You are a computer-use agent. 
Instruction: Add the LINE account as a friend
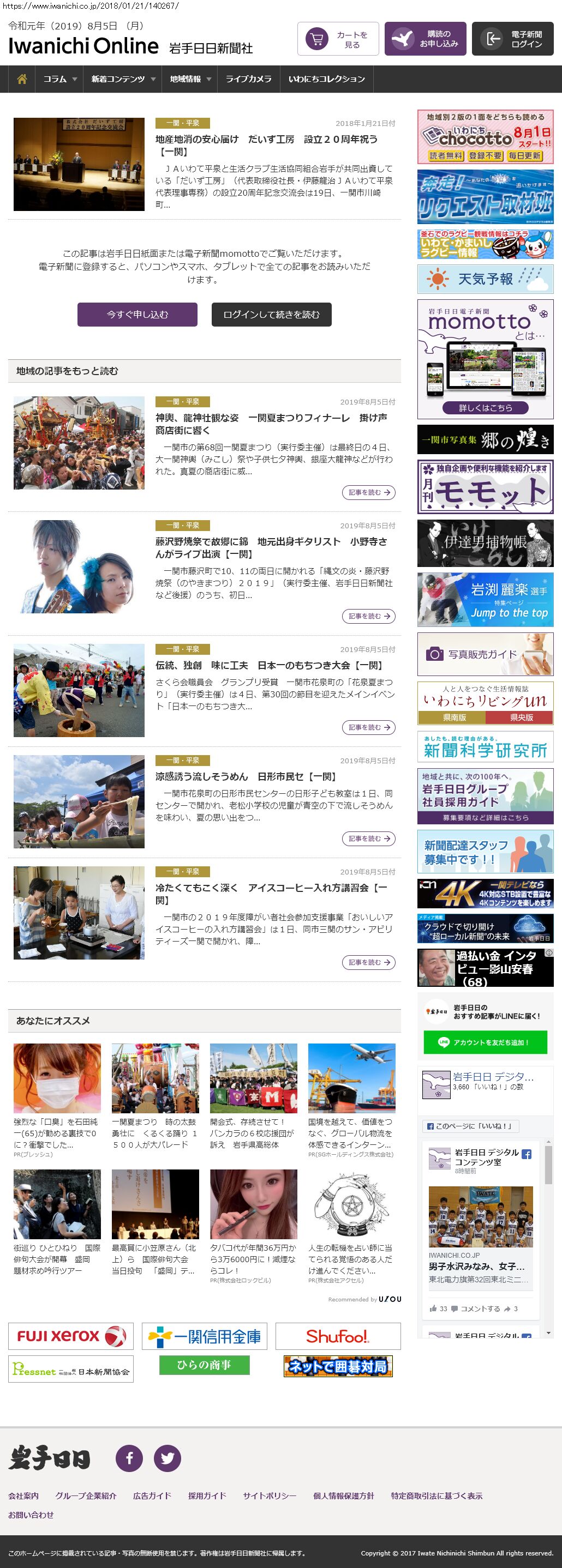coord(485,1042)
